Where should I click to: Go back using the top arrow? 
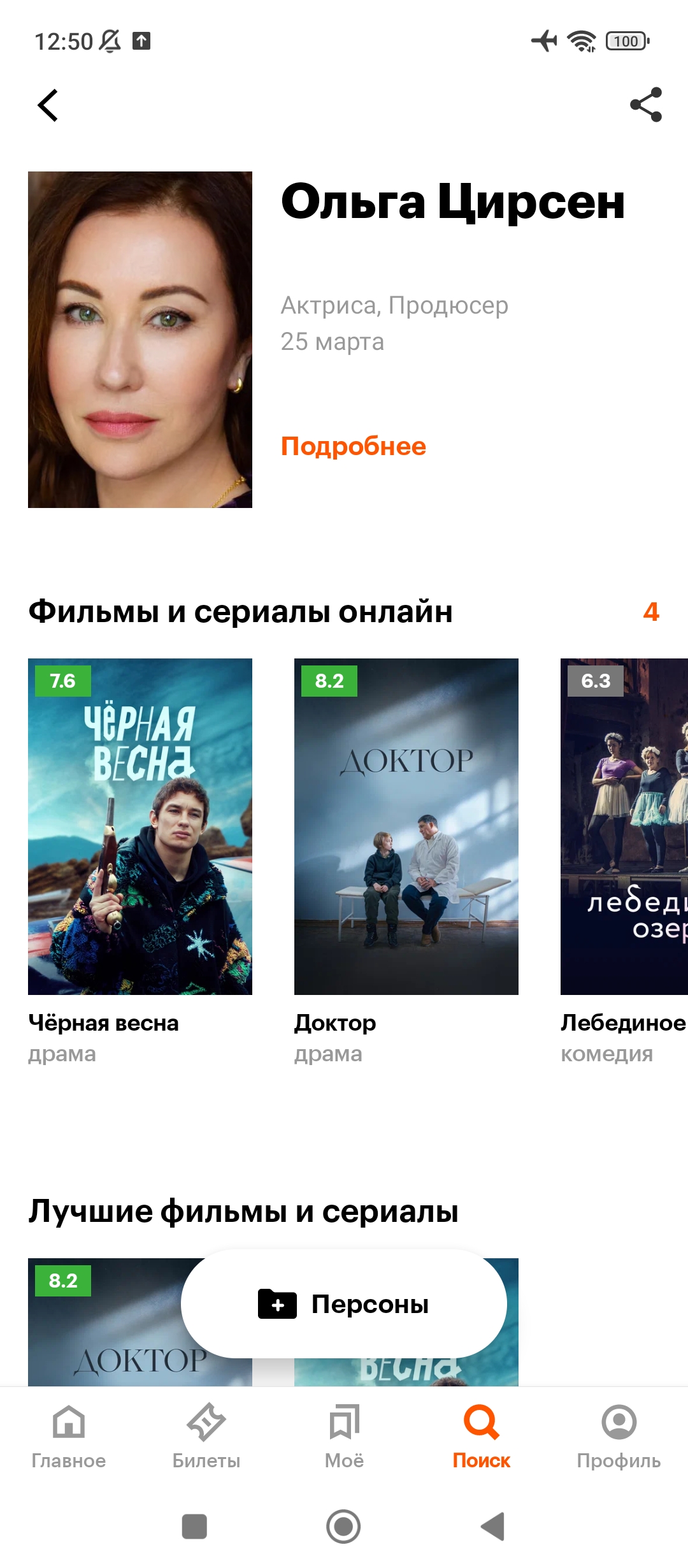pos(48,105)
